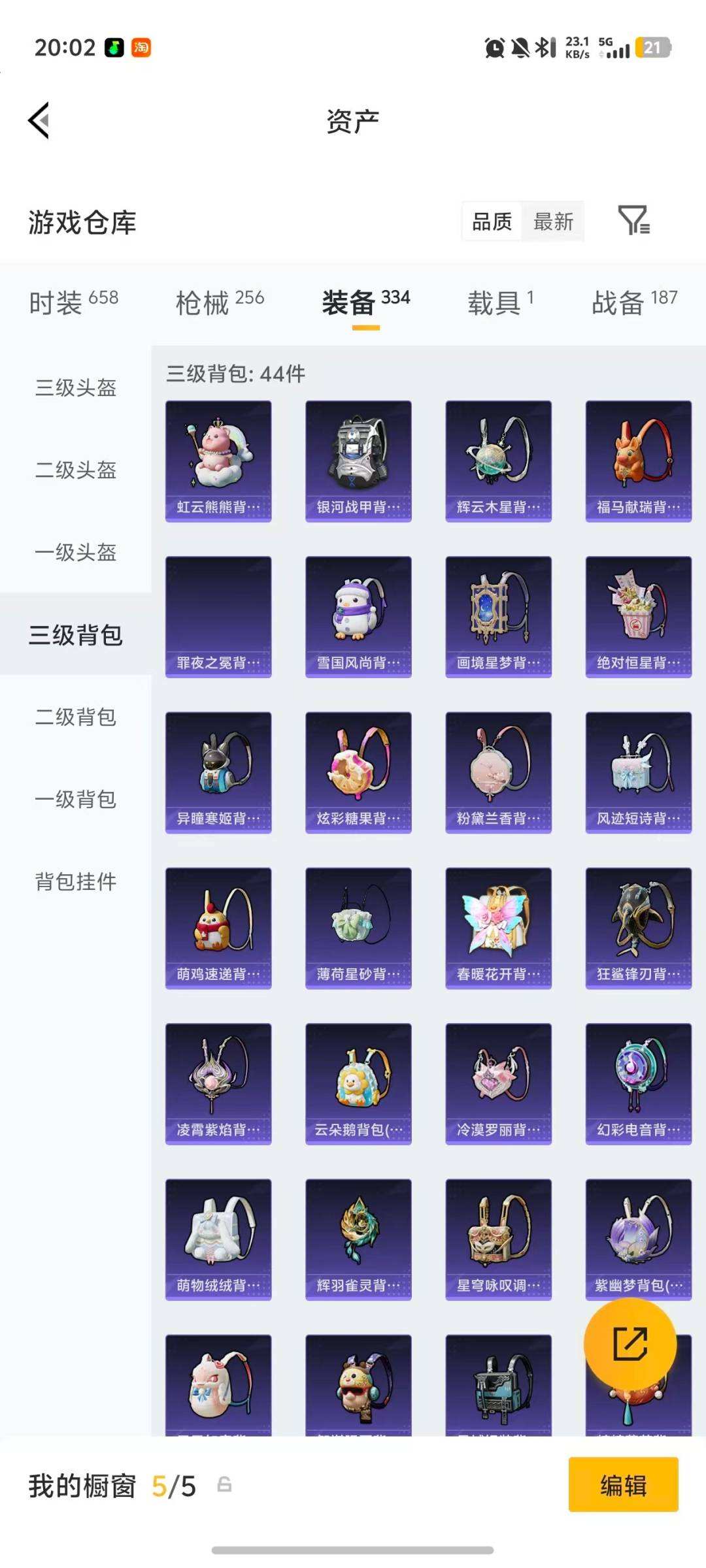
Task: Open the 载具 tab
Action: click(501, 302)
